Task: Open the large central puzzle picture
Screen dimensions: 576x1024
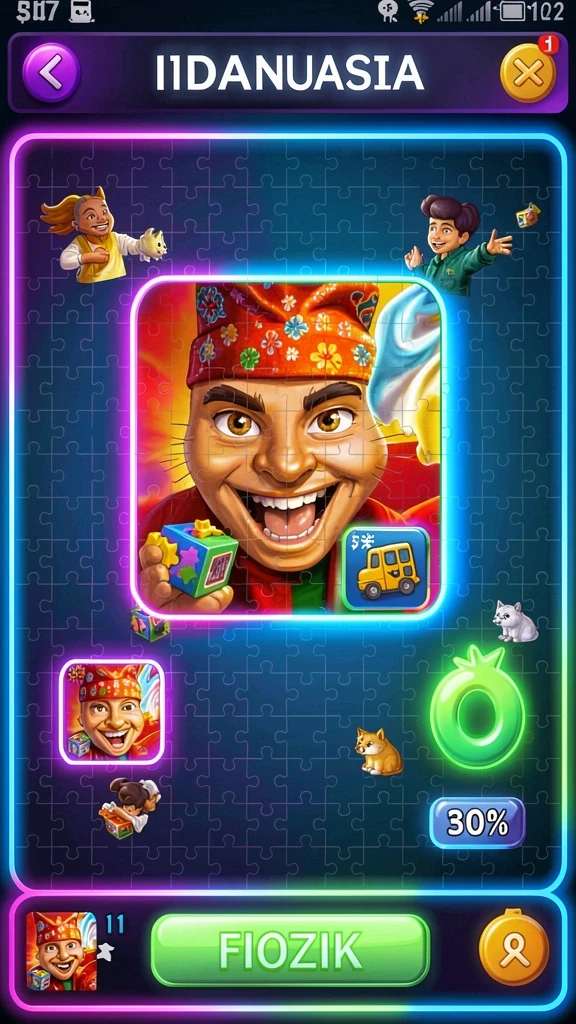Action: pyautogui.click(x=287, y=447)
